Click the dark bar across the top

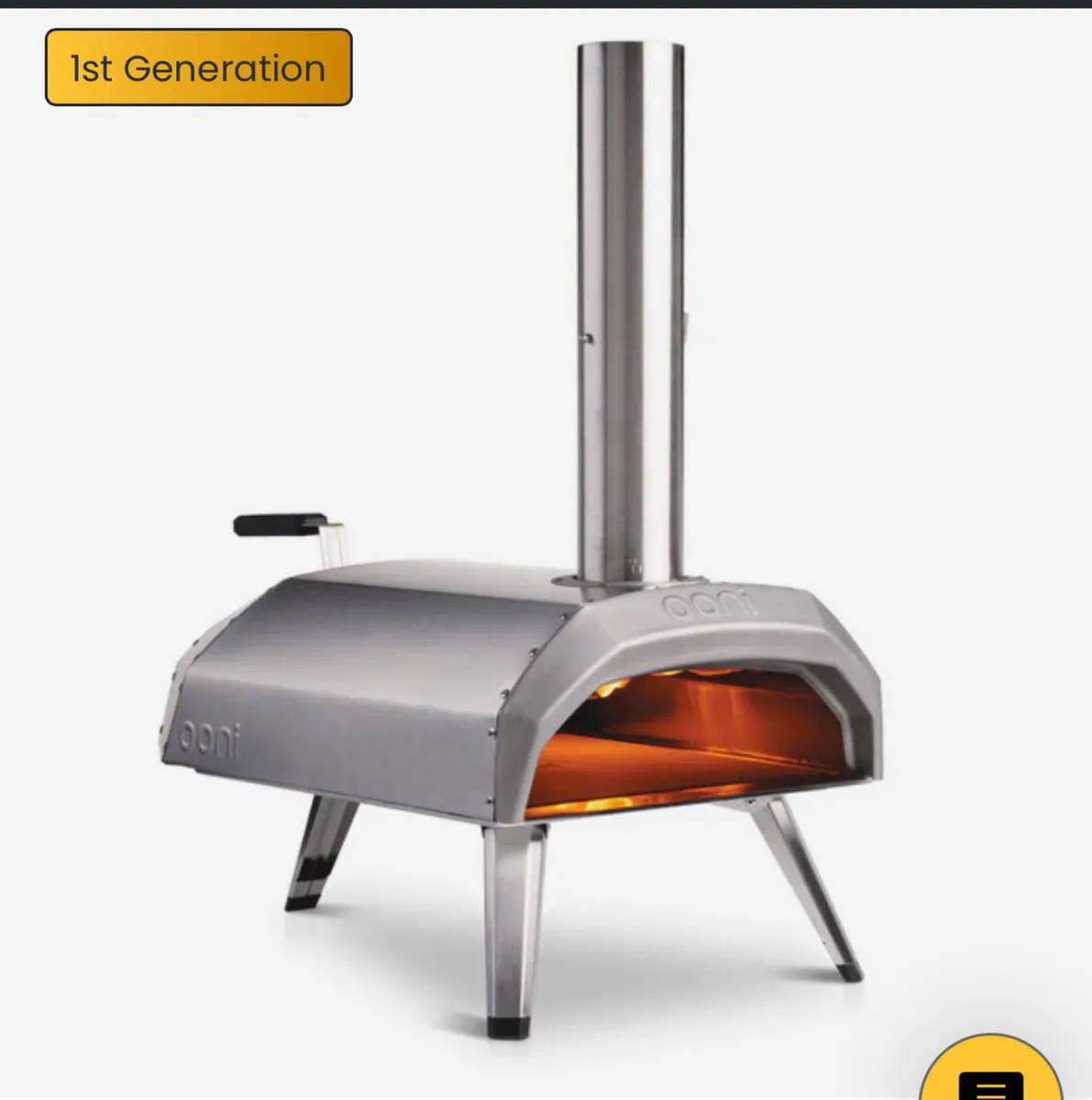pyautogui.click(x=546, y=7)
